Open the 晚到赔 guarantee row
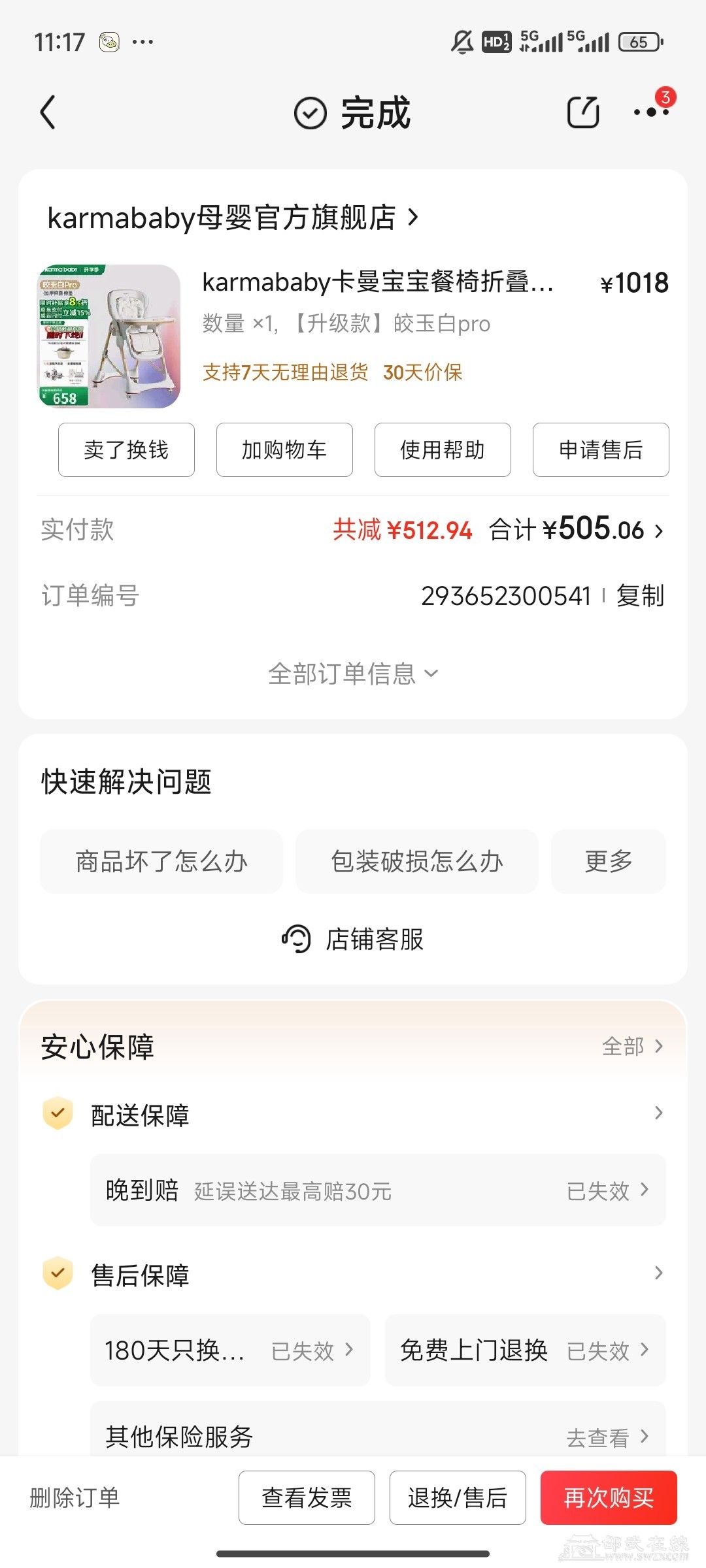This screenshot has width=706, height=1568. click(x=378, y=1190)
